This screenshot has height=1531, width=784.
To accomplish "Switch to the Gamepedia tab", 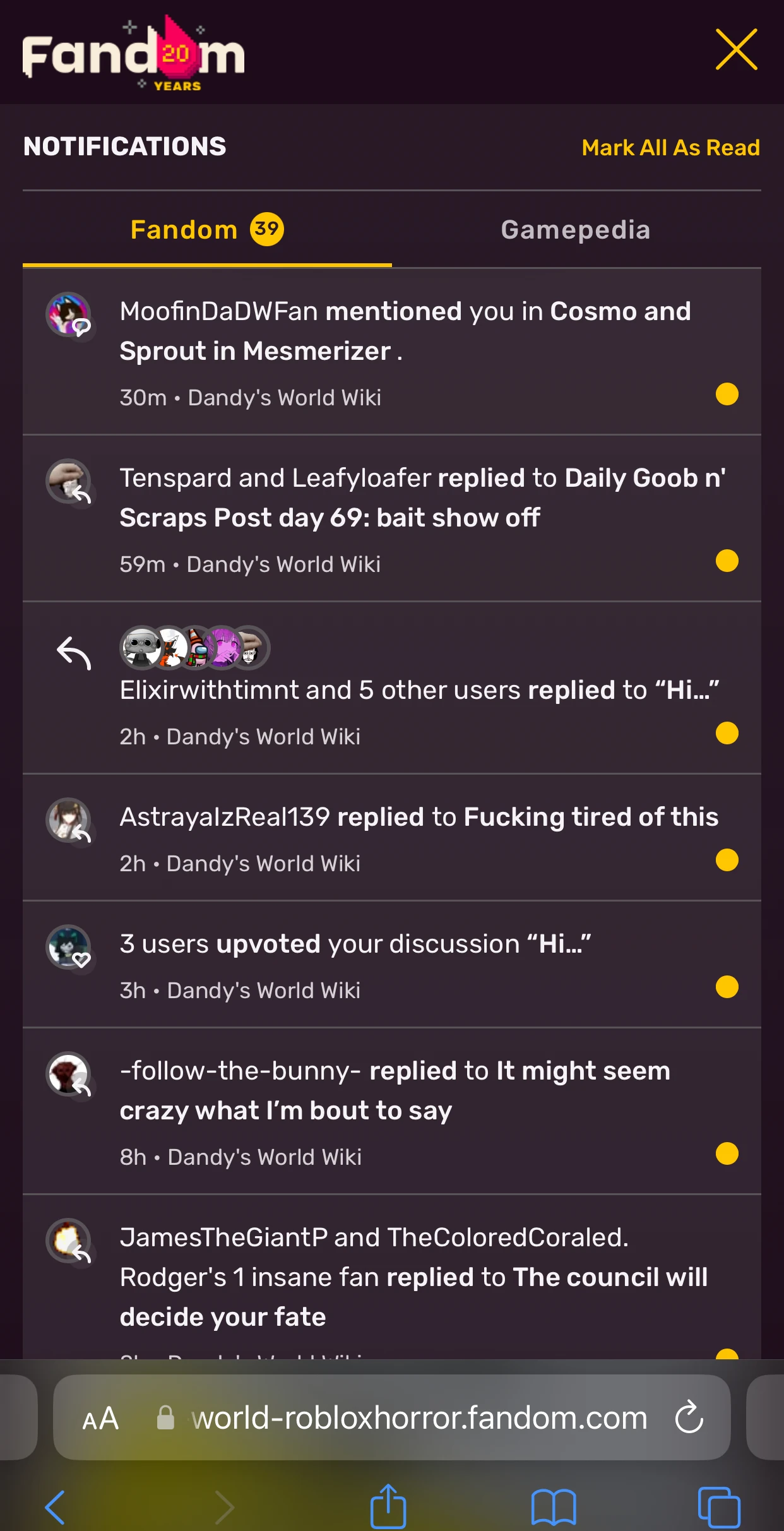I will tap(575, 230).
